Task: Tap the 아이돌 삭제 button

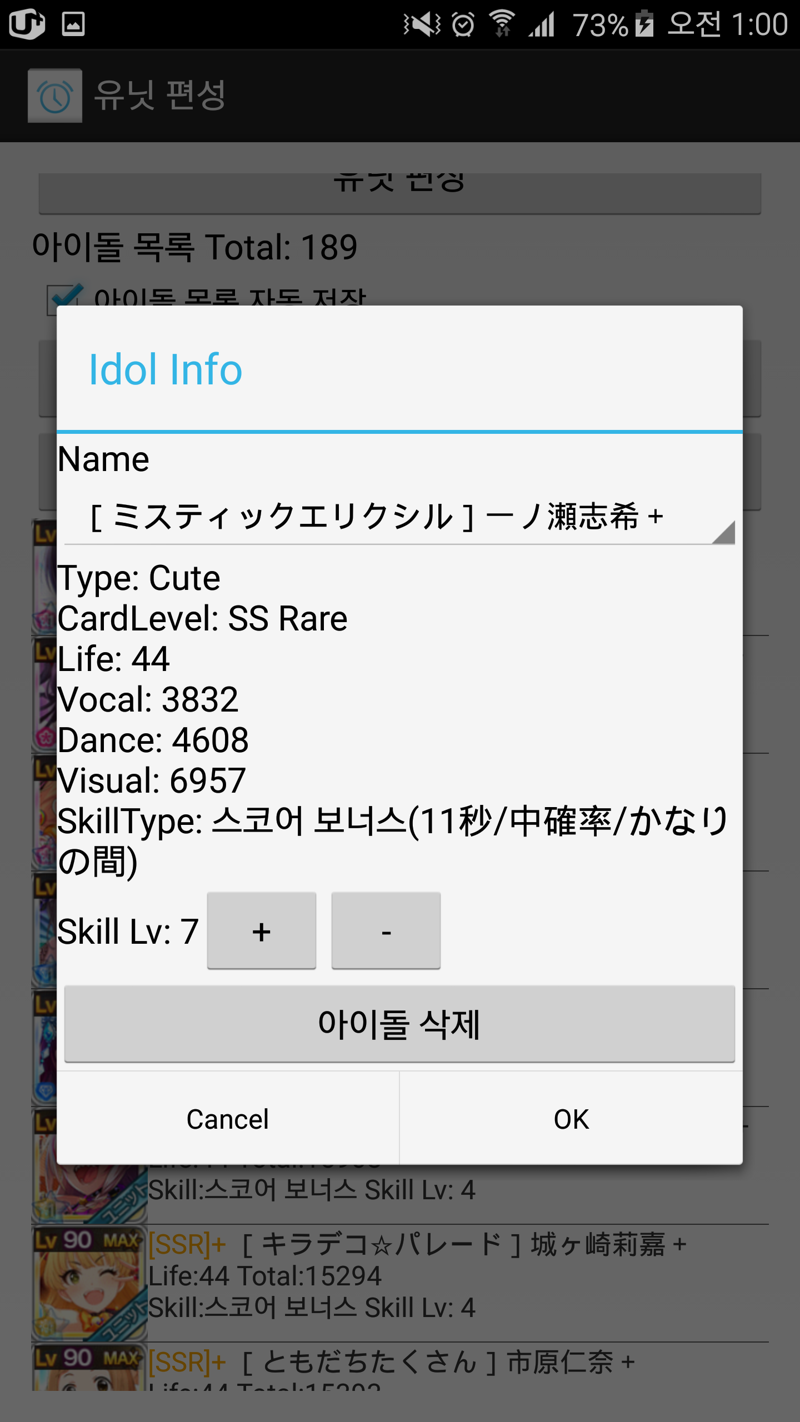Action: tap(399, 1024)
